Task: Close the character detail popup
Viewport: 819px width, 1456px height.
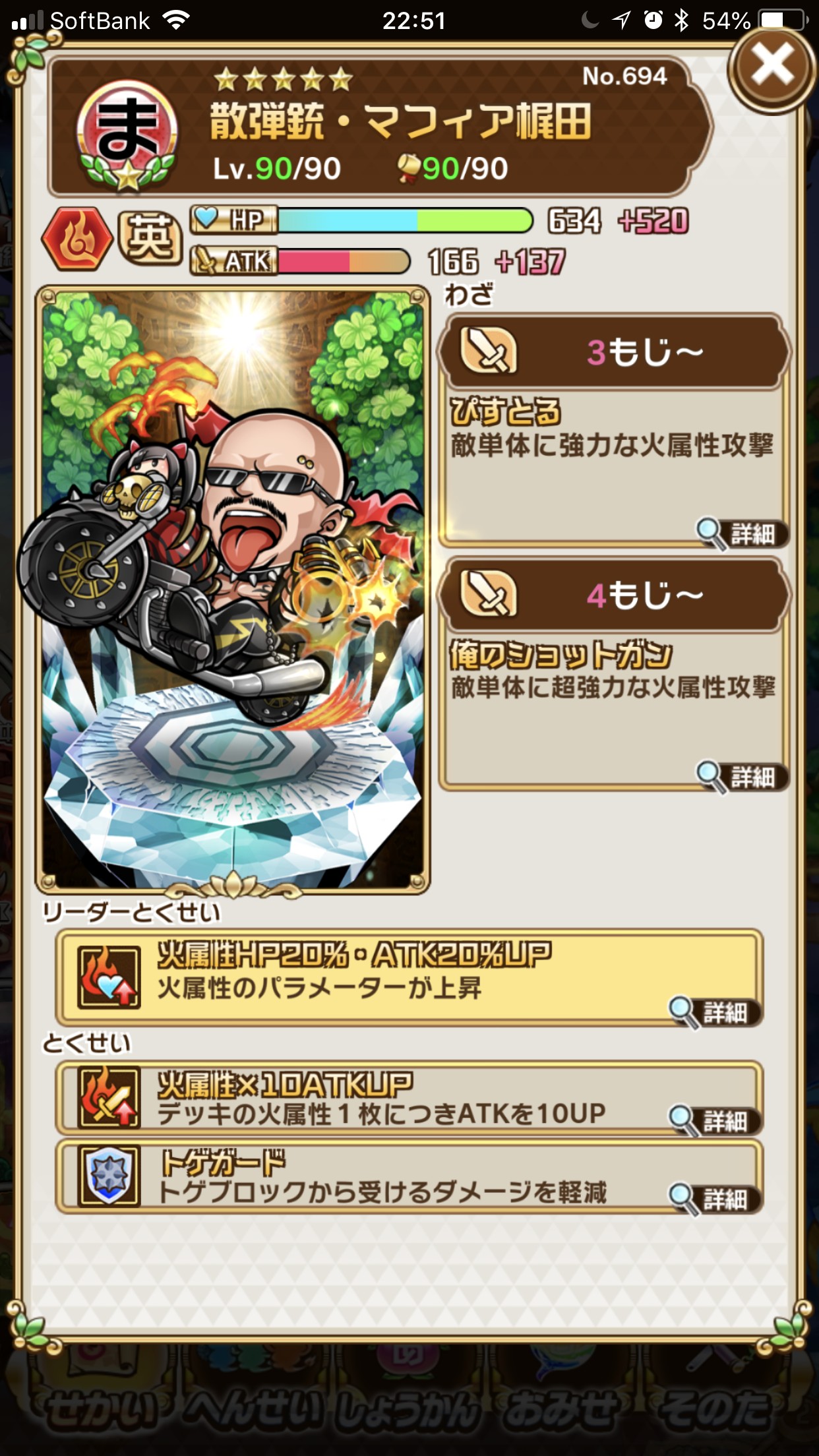Action: (x=772, y=69)
